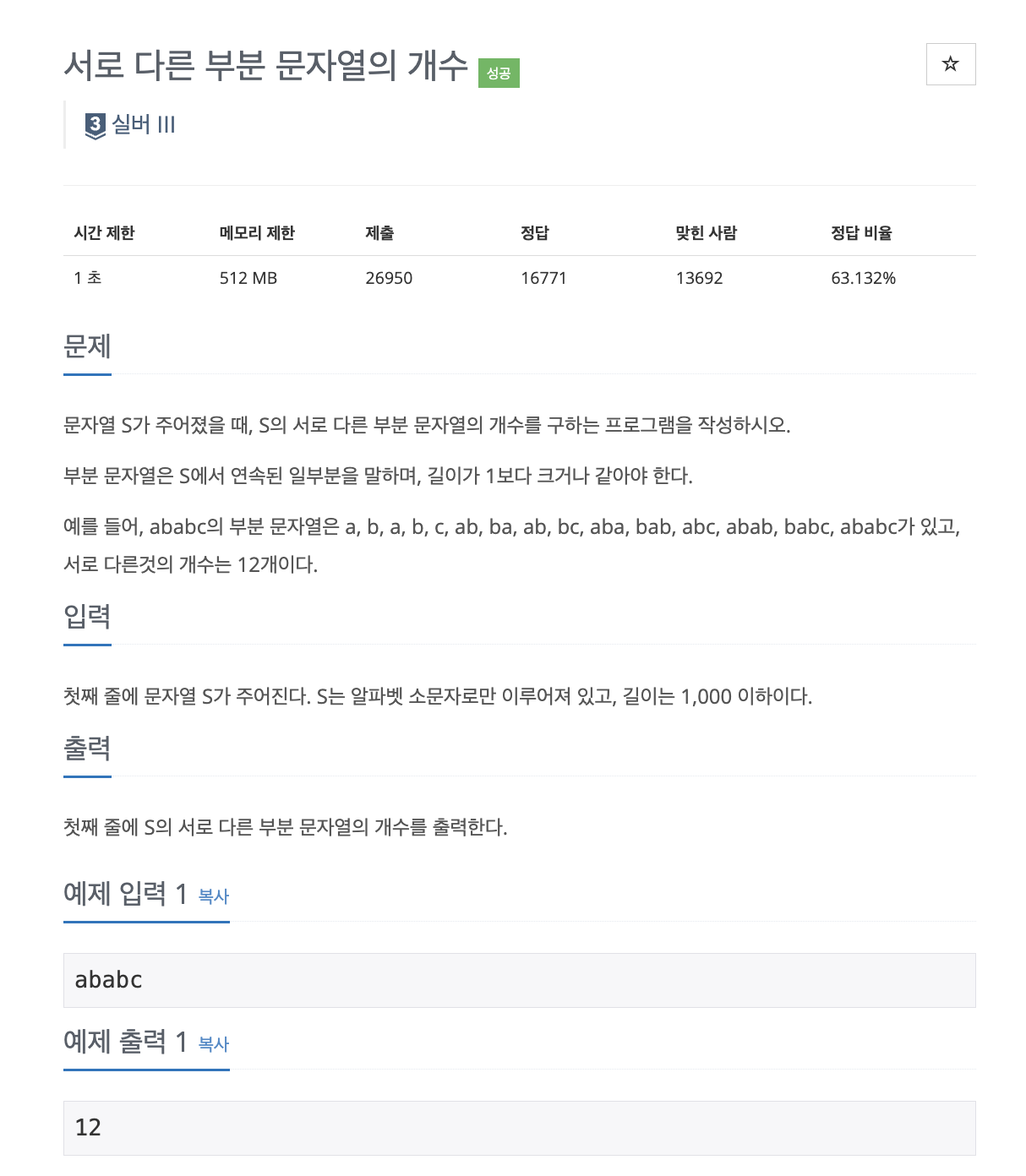Viewport: 1026px width, 1176px height.
Task: Copy example output 1 with 복사
Action: point(213,1044)
